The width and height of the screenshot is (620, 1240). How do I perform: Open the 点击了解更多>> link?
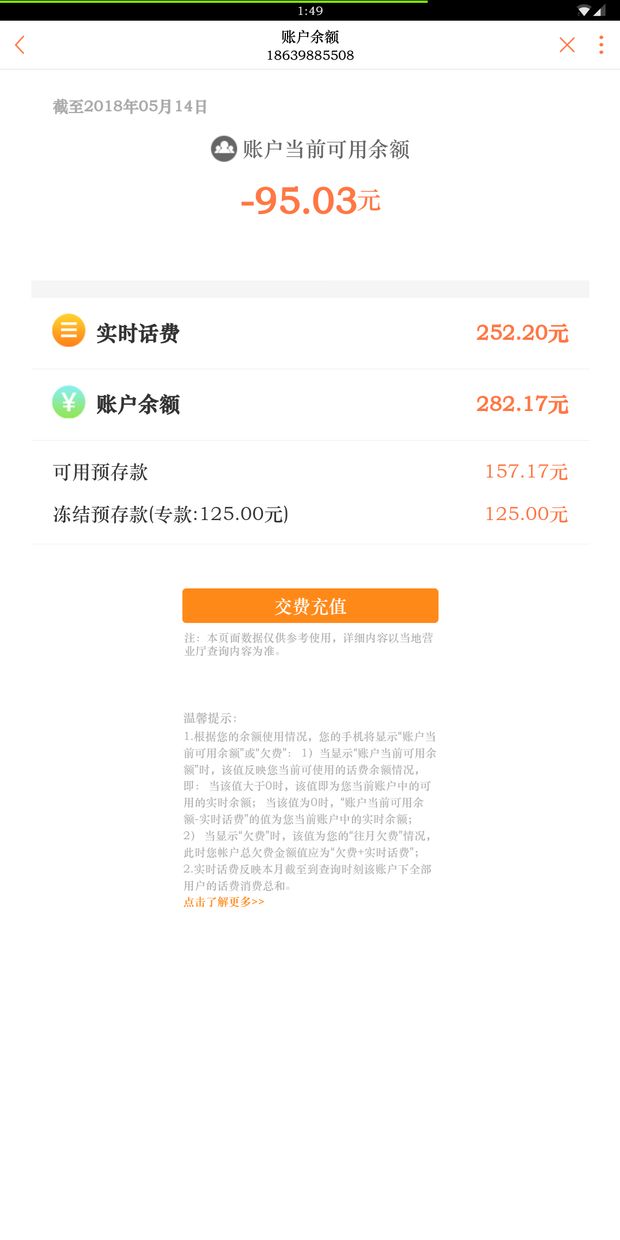pos(224,902)
